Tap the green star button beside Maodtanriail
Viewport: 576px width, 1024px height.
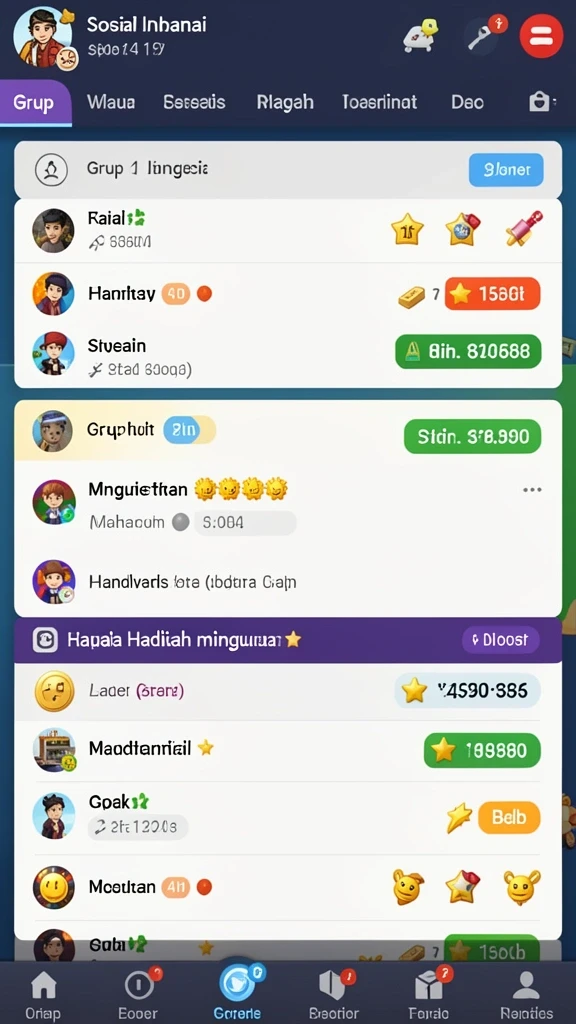point(483,750)
